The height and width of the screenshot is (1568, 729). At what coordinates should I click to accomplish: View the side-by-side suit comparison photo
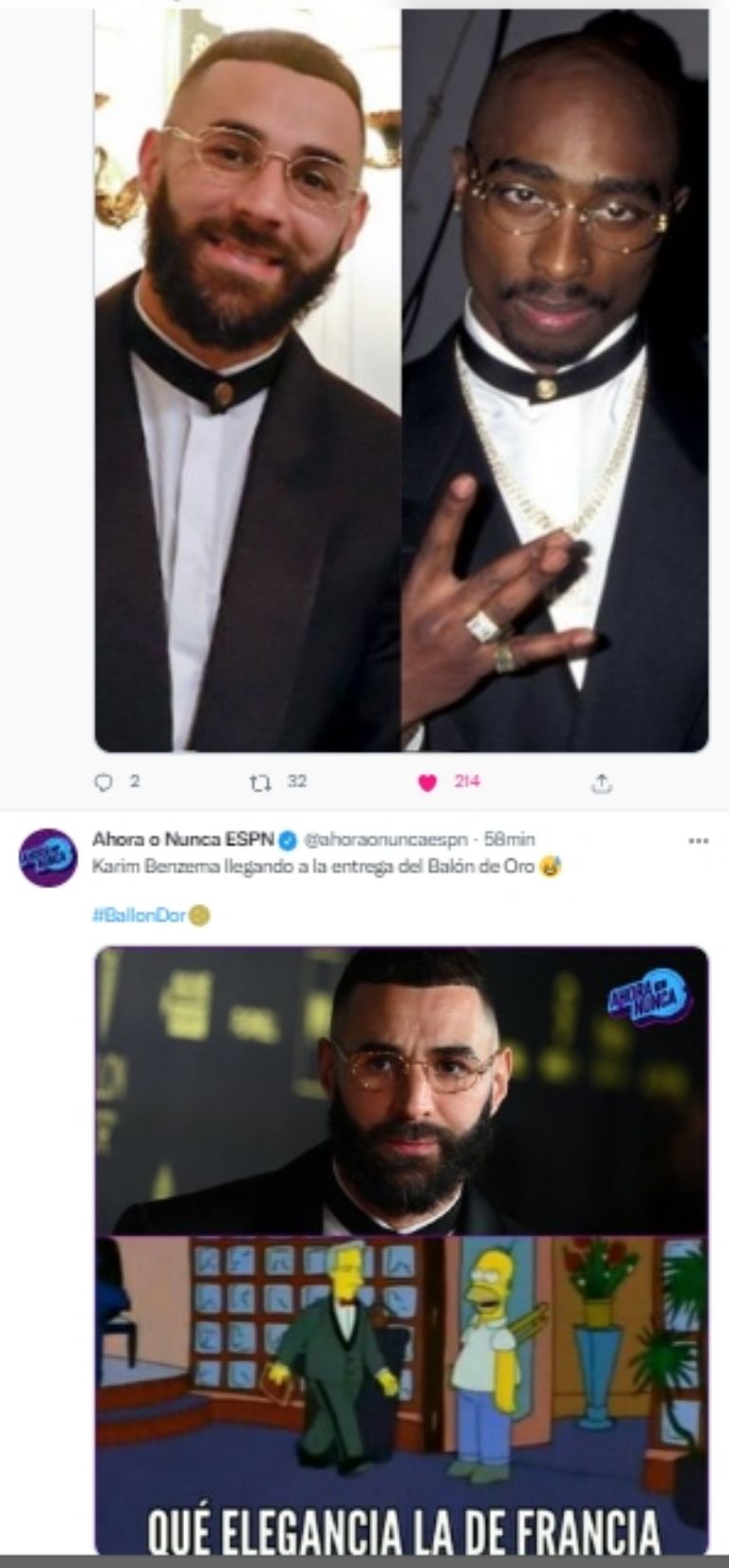[x=401, y=380]
